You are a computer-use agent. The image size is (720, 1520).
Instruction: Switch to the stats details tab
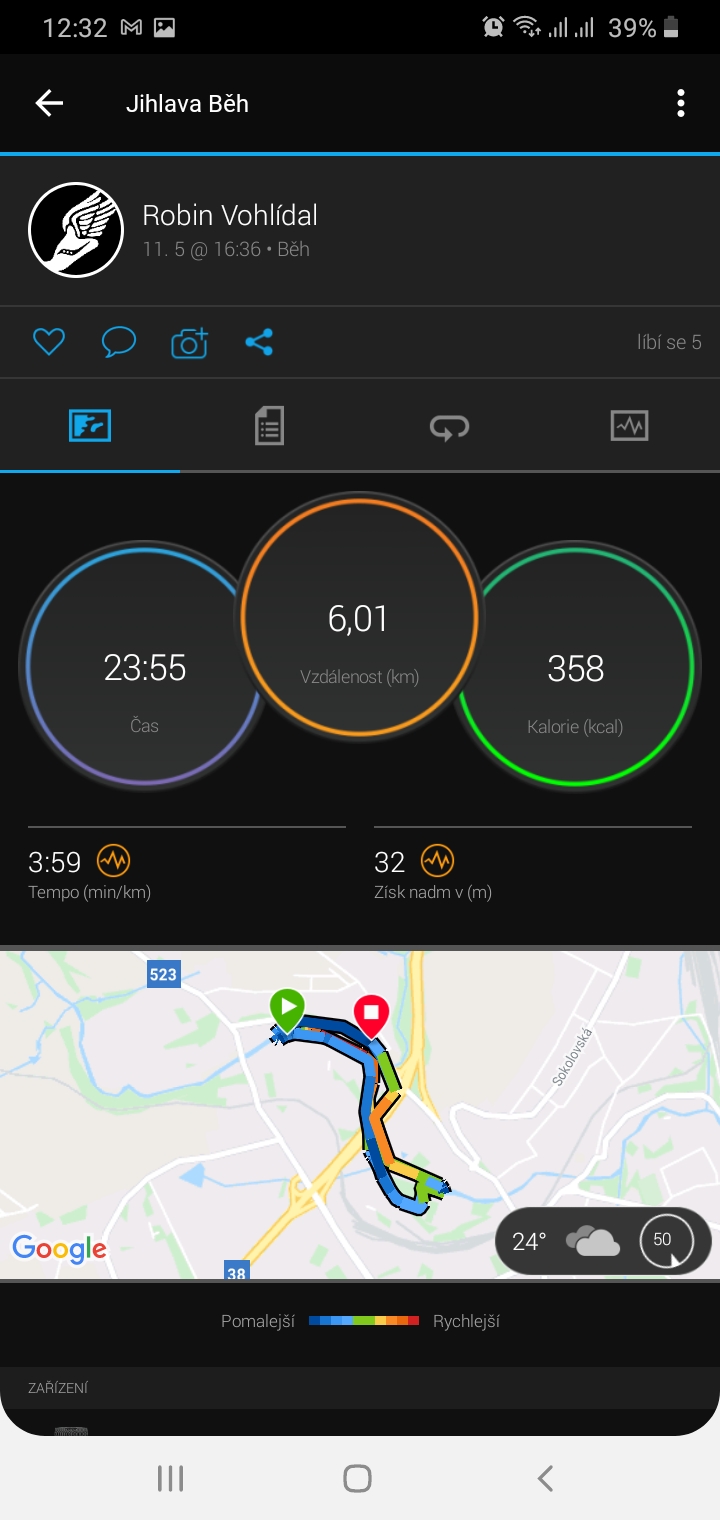click(269, 426)
